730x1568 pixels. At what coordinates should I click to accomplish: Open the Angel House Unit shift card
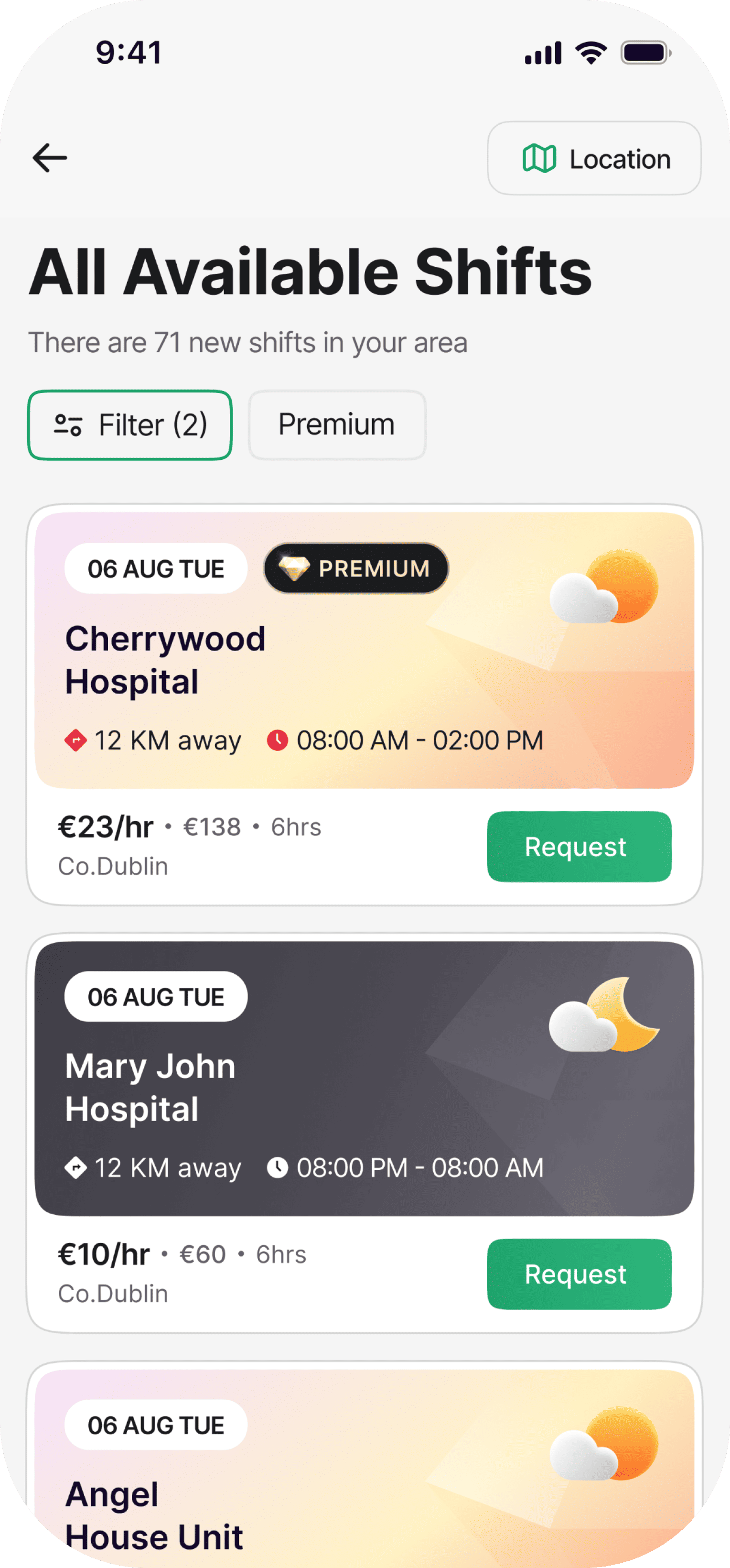coord(364,1485)
